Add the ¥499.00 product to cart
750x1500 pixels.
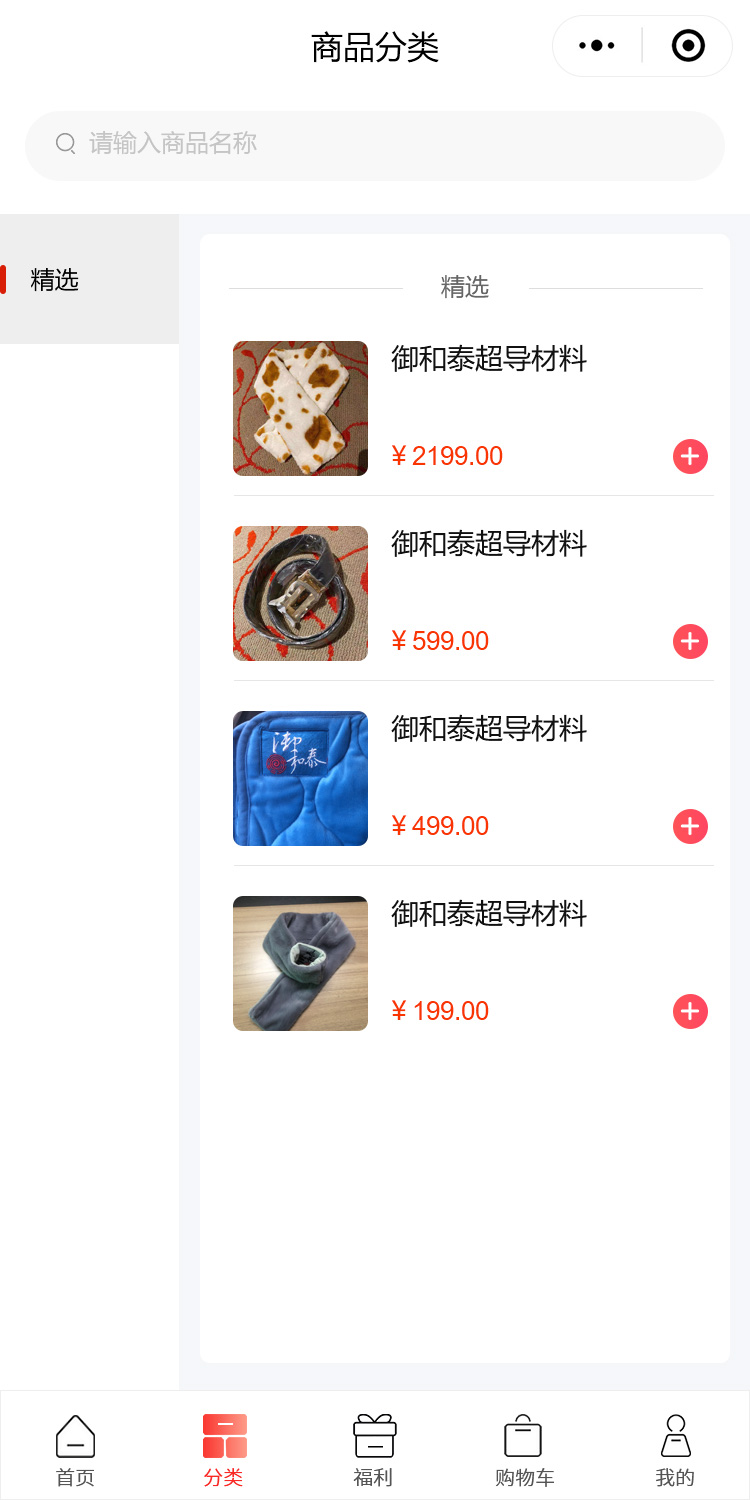click(x=690, y=826)
